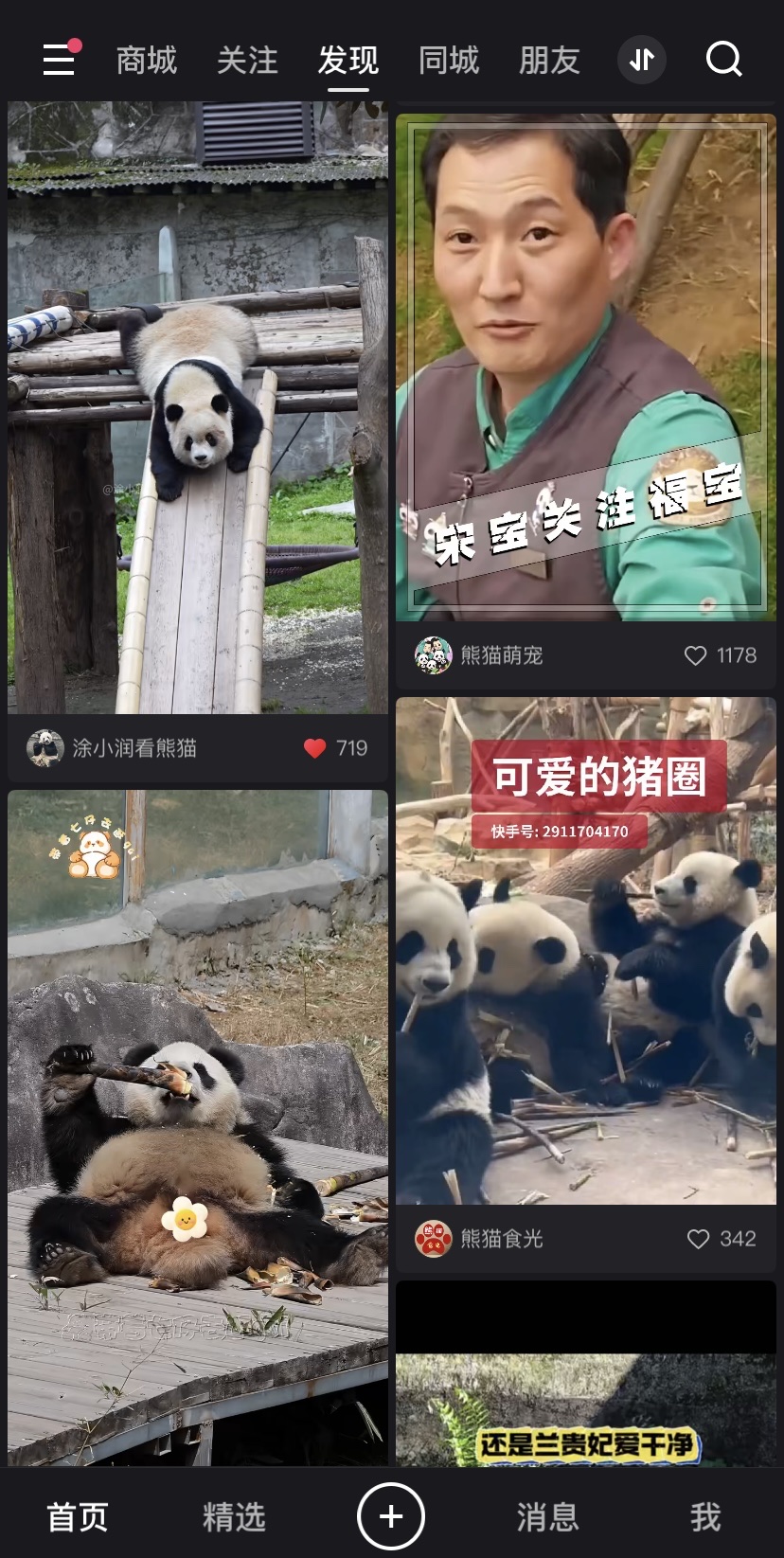Create a new post with plus button
Image resolution: width=784 pixels, height=1558 pixels.
click(x=391, y=1516)
